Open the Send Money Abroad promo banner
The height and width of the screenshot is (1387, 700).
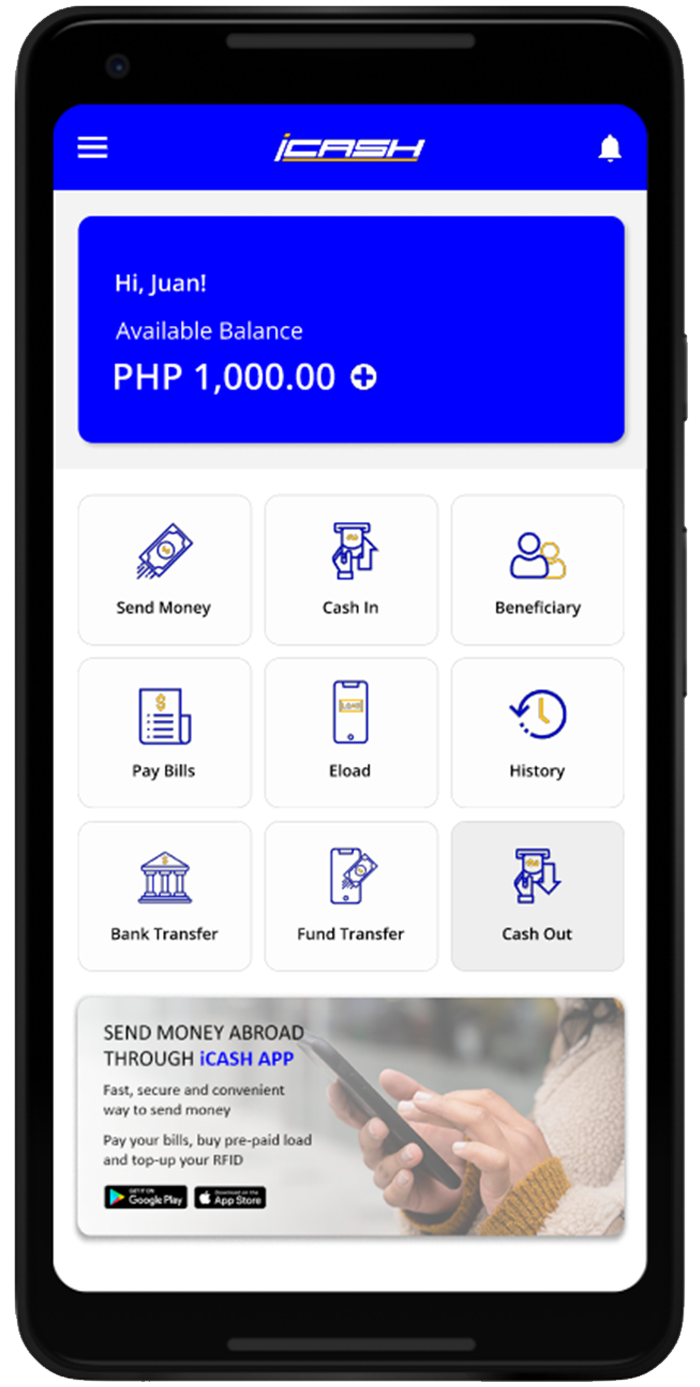[x=351, y=1116]
